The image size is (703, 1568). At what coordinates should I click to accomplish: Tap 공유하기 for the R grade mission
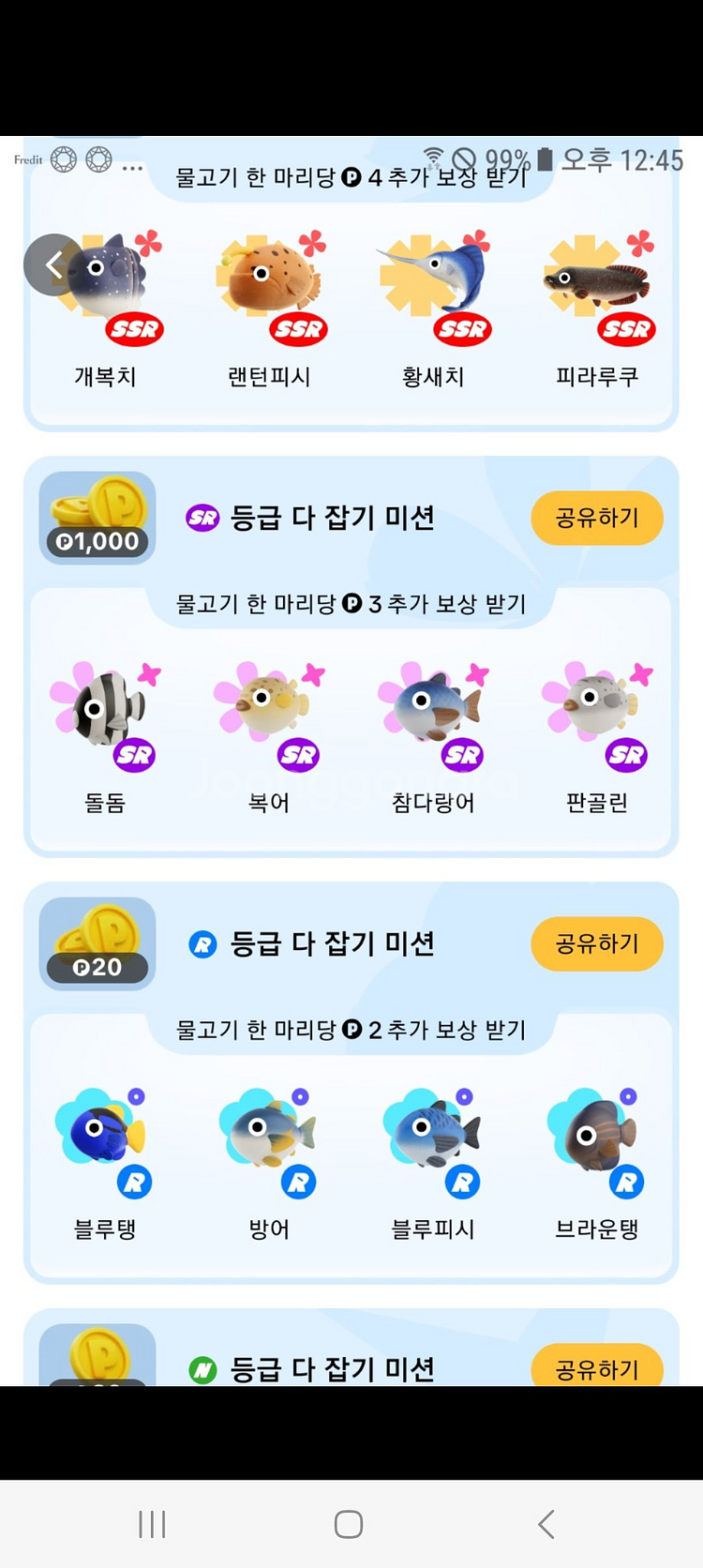click(597, 943)
